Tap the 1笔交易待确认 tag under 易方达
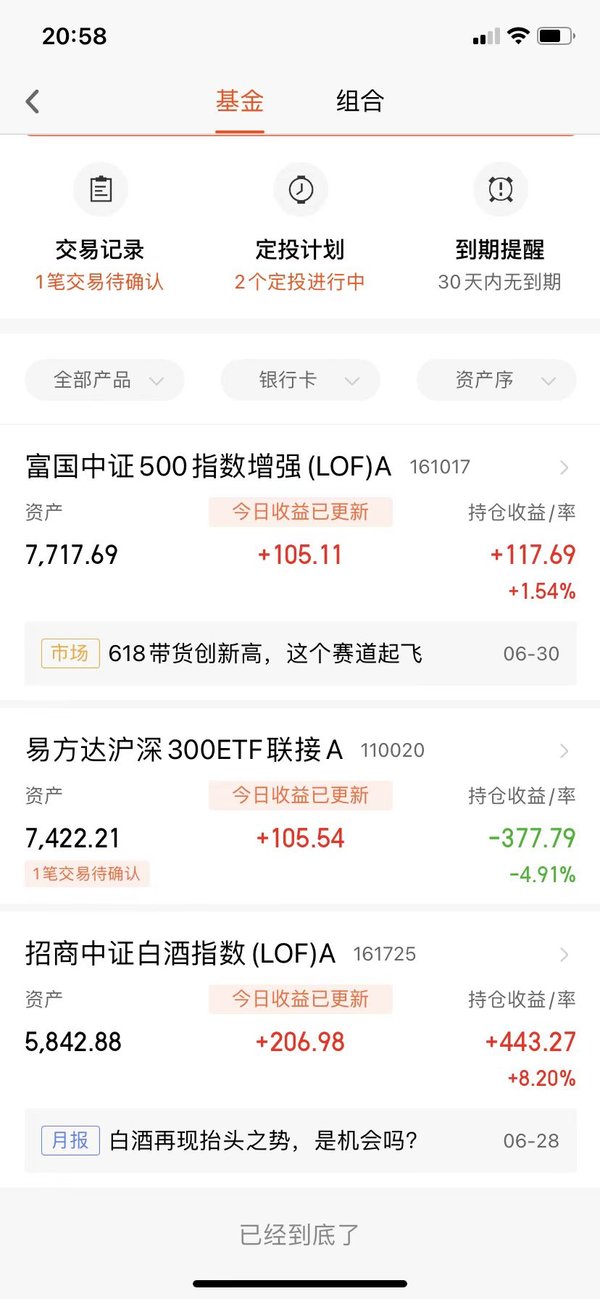The image size is (600, 1299). pyautogui.click(x=88, y=874)
